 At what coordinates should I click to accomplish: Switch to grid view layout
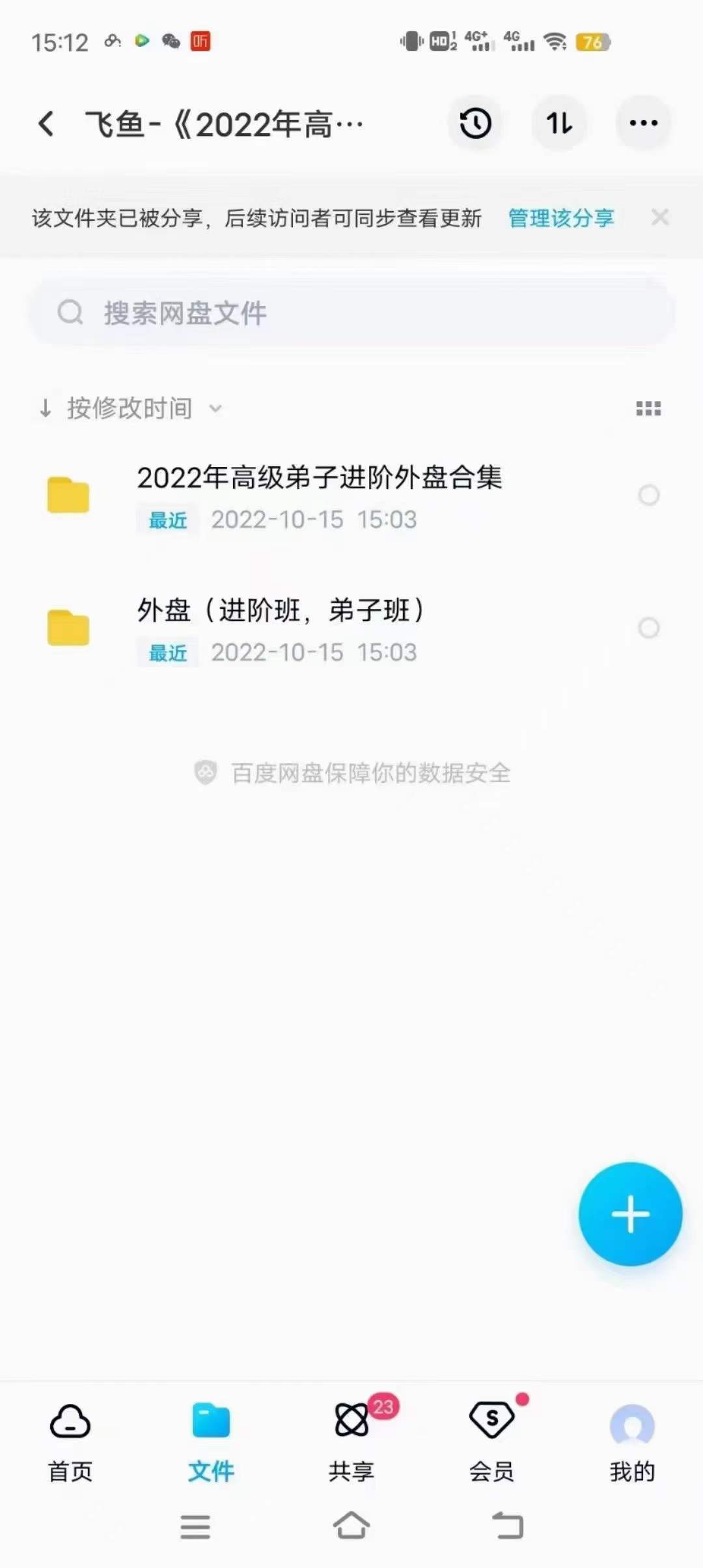click(x=648, y=408)
